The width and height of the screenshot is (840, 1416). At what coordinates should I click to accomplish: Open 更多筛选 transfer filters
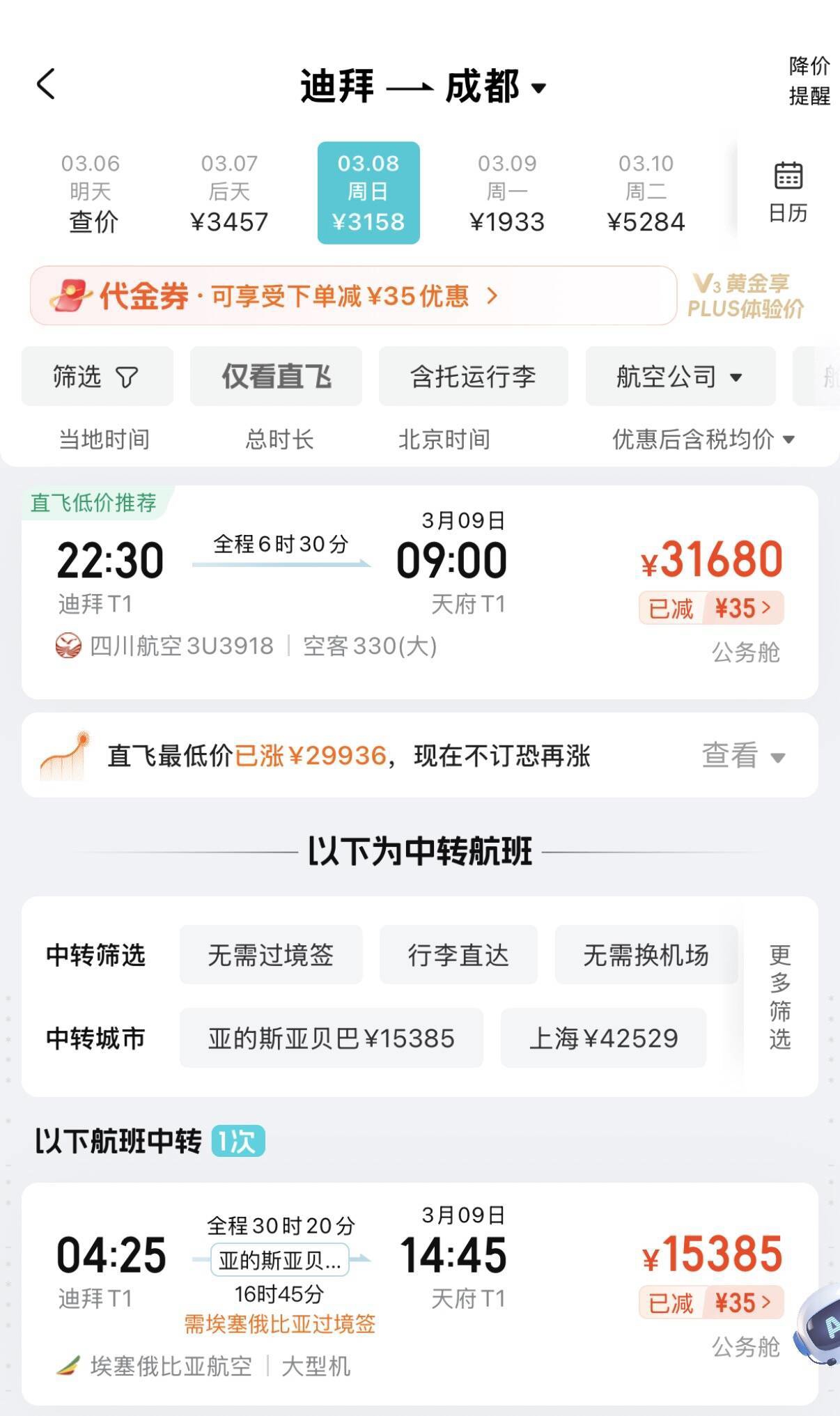point(779,997)
